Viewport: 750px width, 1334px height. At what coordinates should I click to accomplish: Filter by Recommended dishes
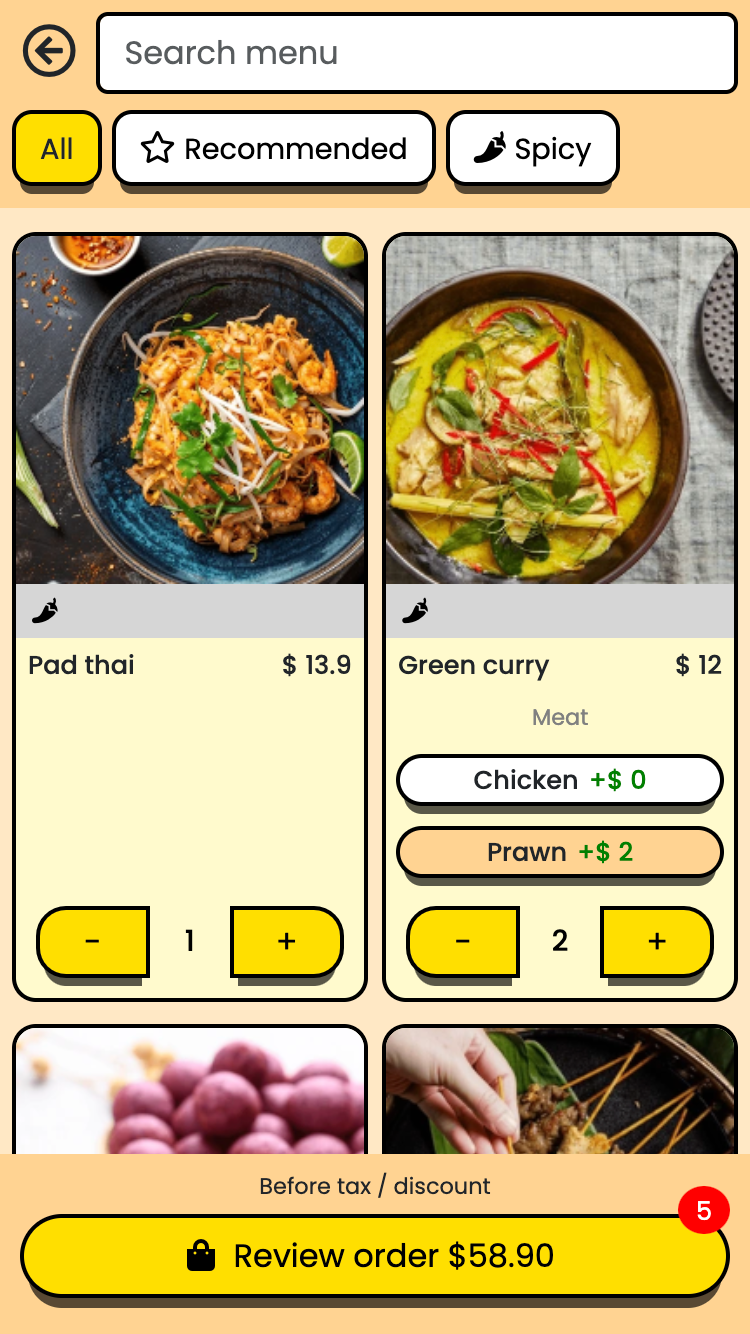point(274,149)
